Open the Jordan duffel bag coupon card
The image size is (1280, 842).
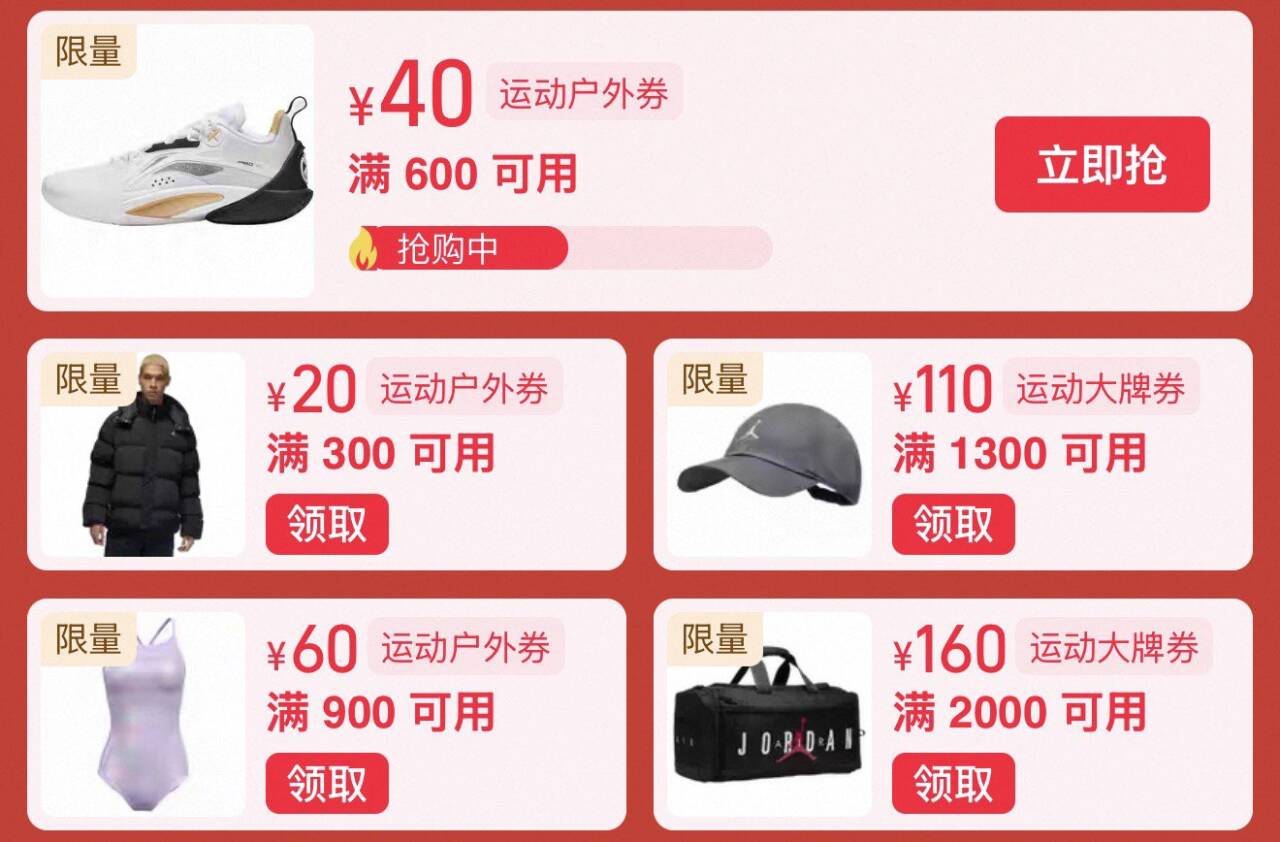(953, 714)
